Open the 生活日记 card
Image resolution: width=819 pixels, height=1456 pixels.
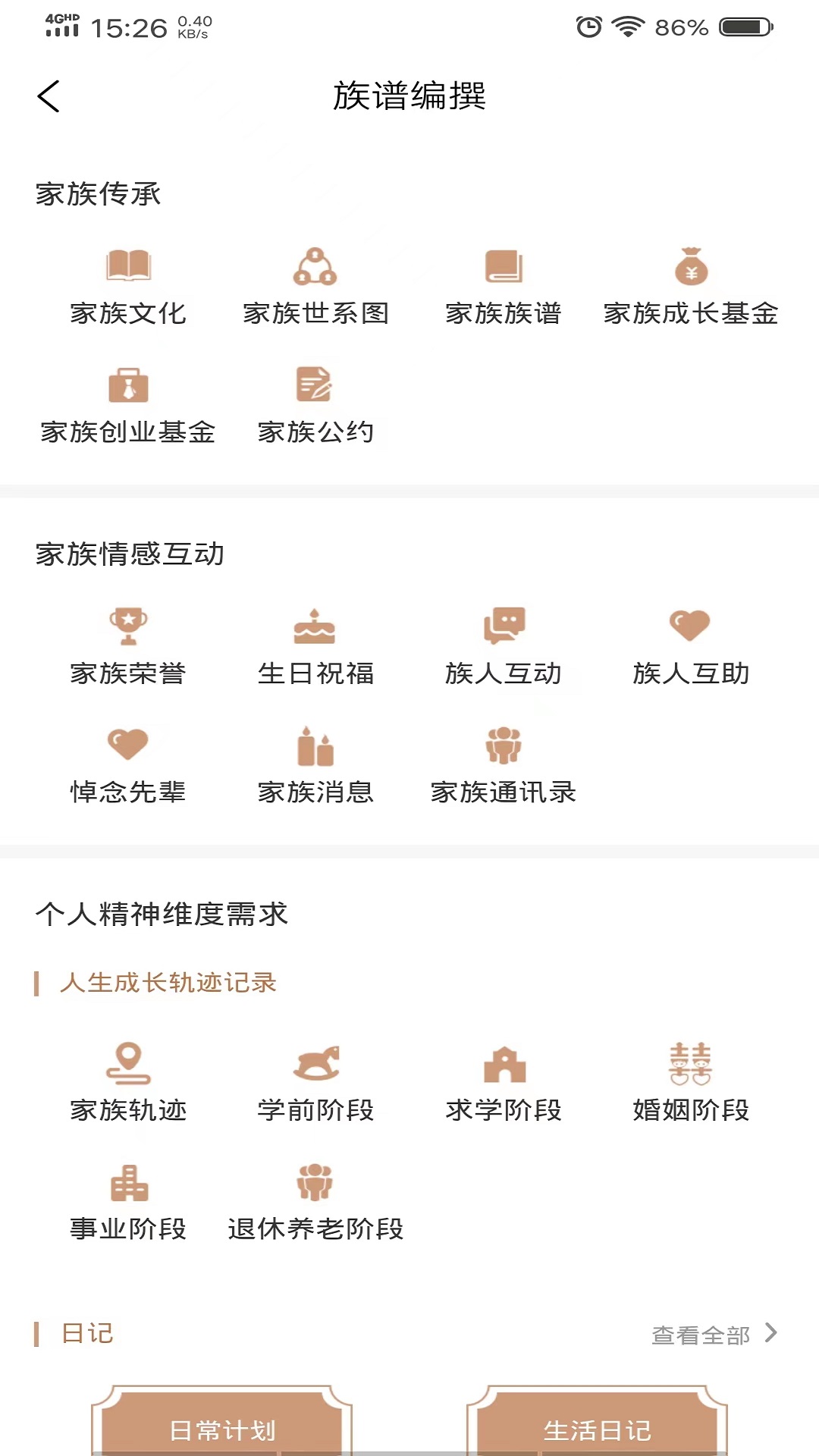(x=598, y=1421)
